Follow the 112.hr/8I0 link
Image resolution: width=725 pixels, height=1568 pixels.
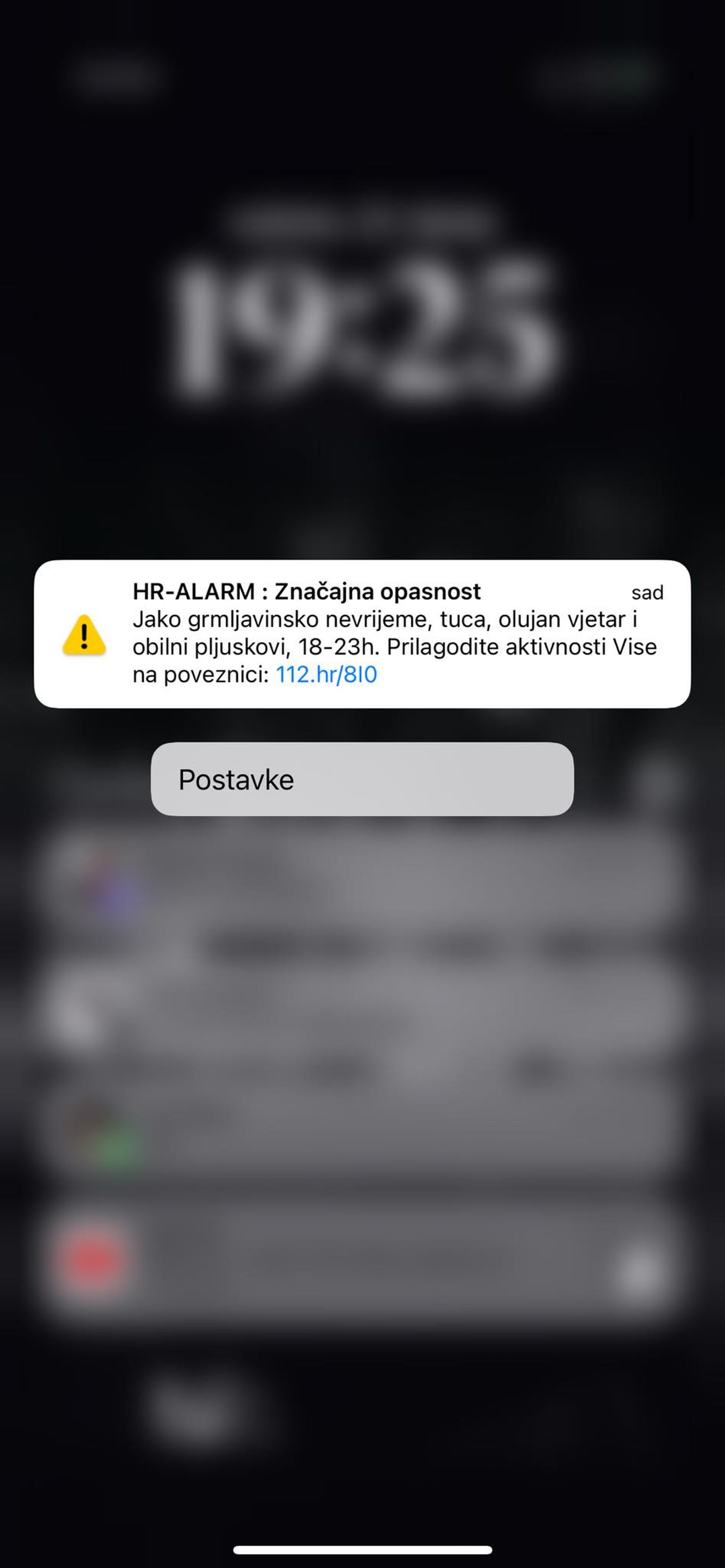(x=326, y=674)
